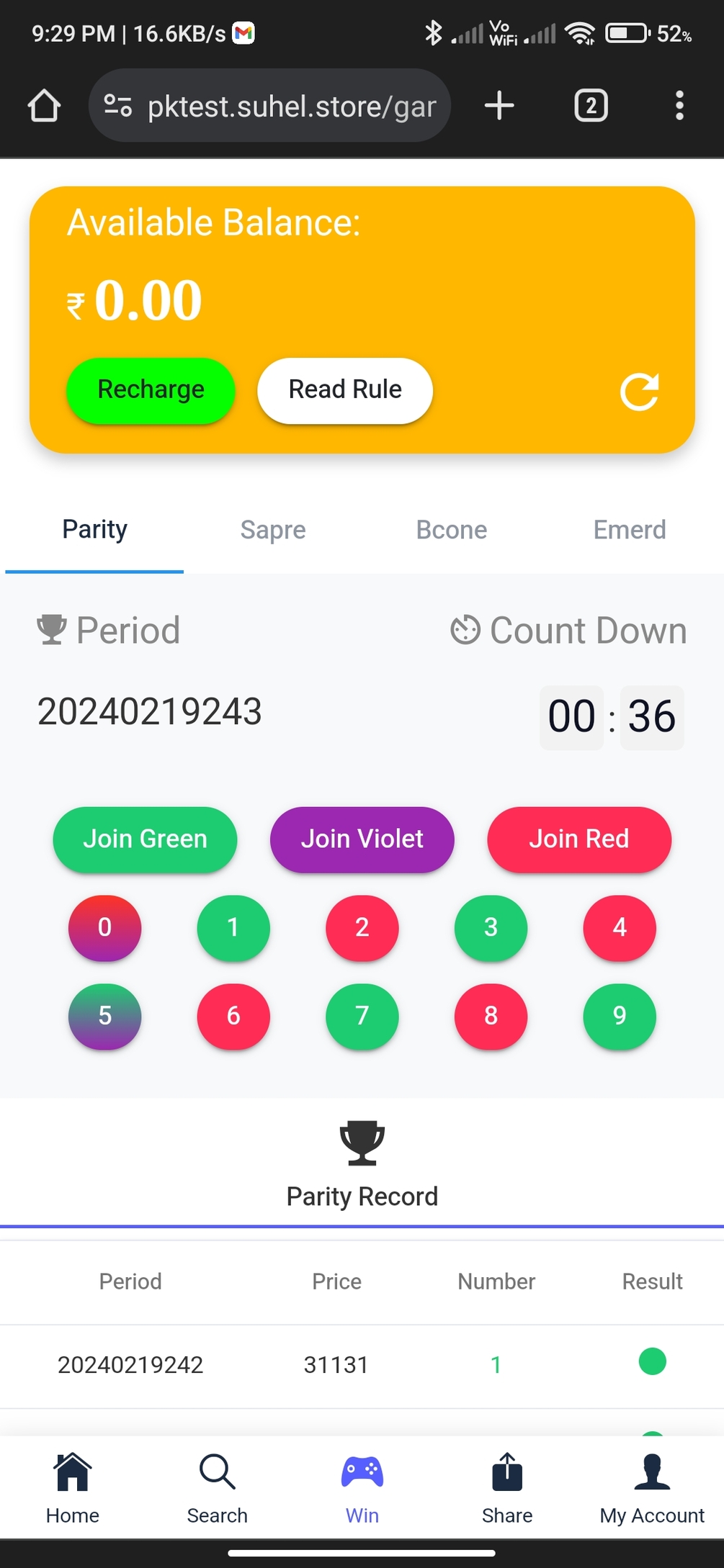Open the Read Rule button
Viewport: 724px width, 1568px height.
[x=345, y=390]
